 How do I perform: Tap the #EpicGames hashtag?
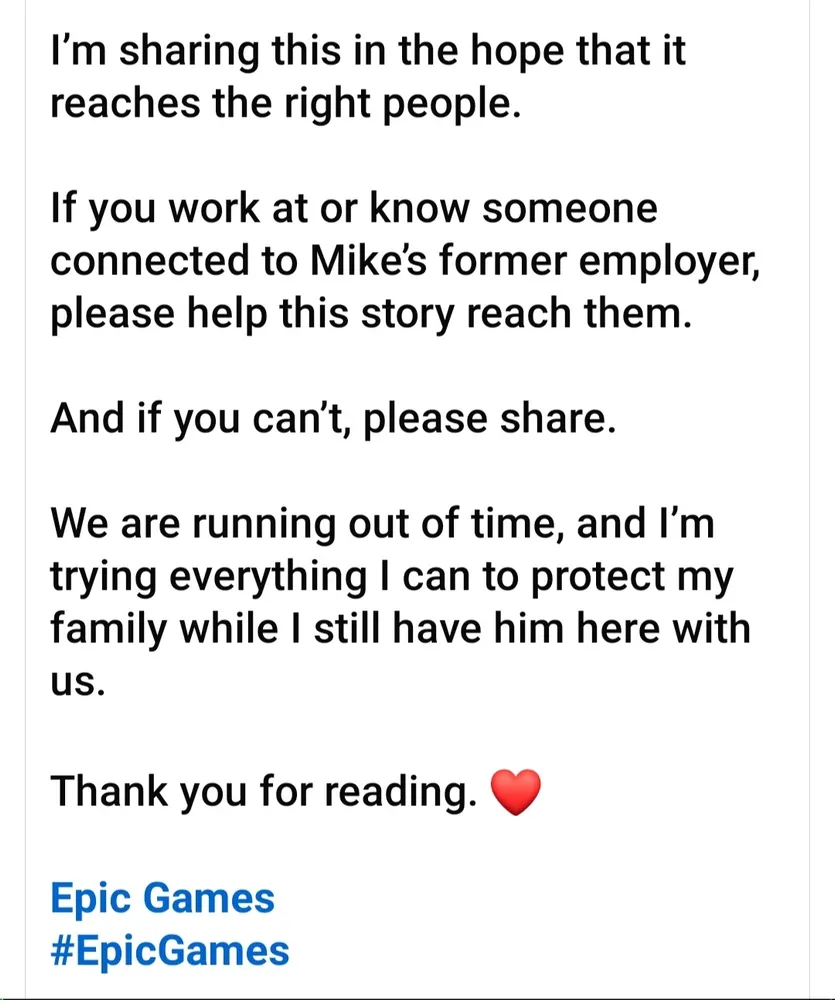click(x=169, y=950)
